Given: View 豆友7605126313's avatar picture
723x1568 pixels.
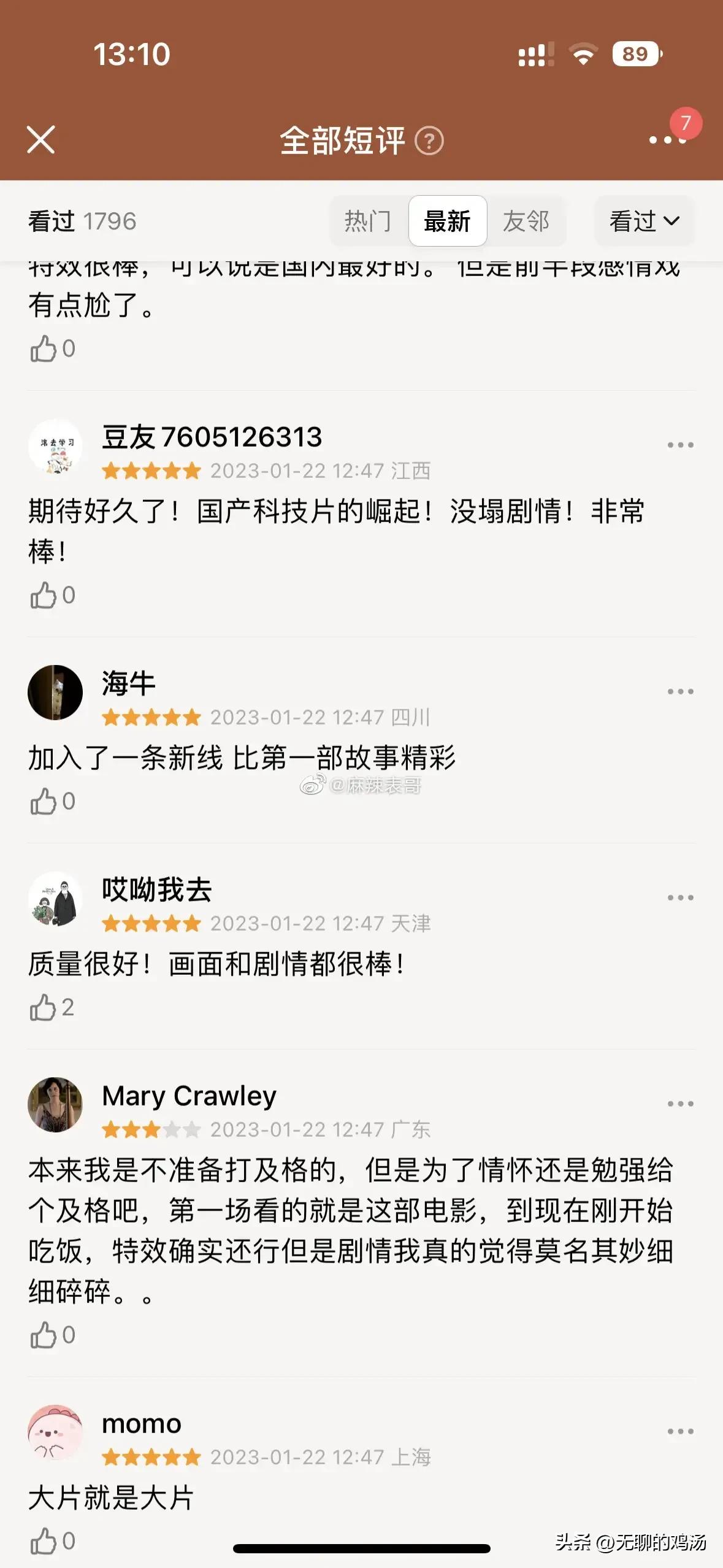Looking at the screenshot, I should click(x=55, y=446).
